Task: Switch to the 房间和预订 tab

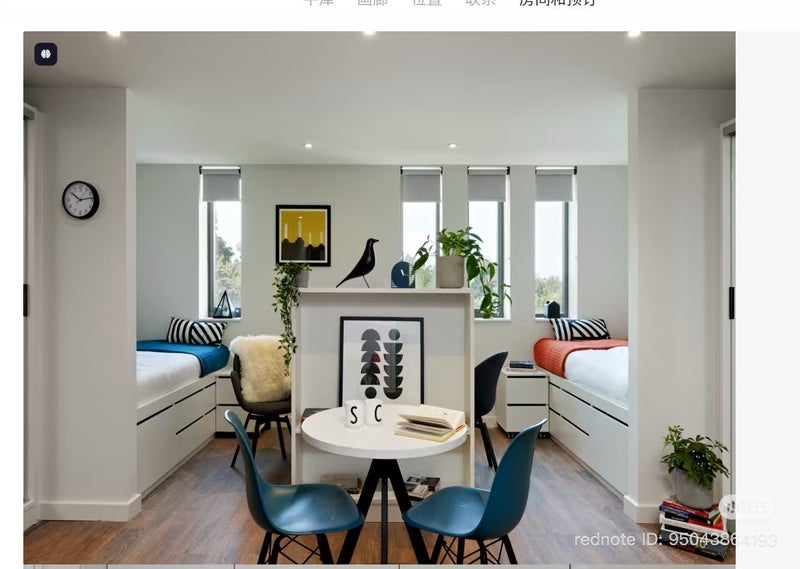Action: point(557,3)
